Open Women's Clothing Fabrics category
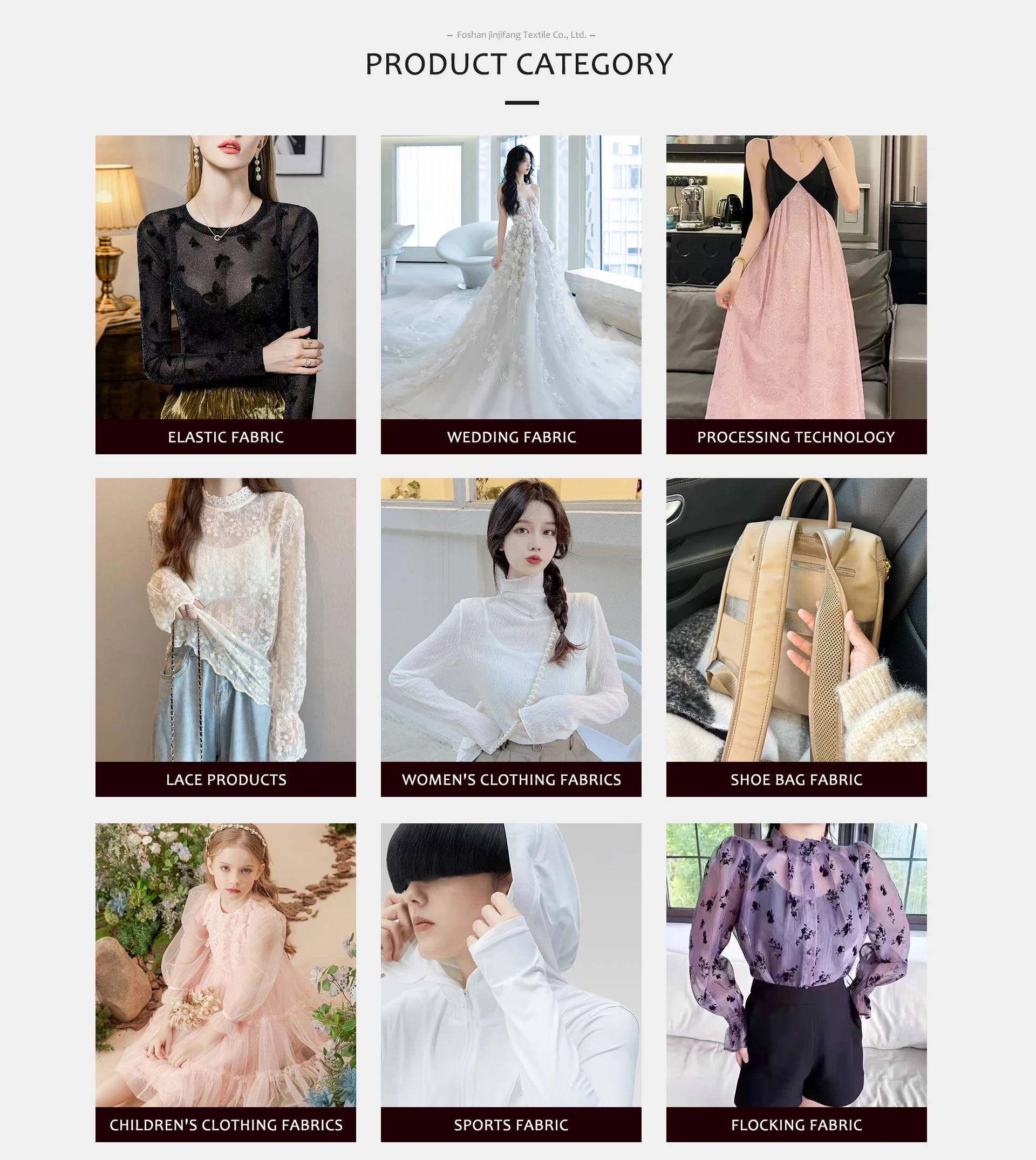 click(x=510, y=779)
